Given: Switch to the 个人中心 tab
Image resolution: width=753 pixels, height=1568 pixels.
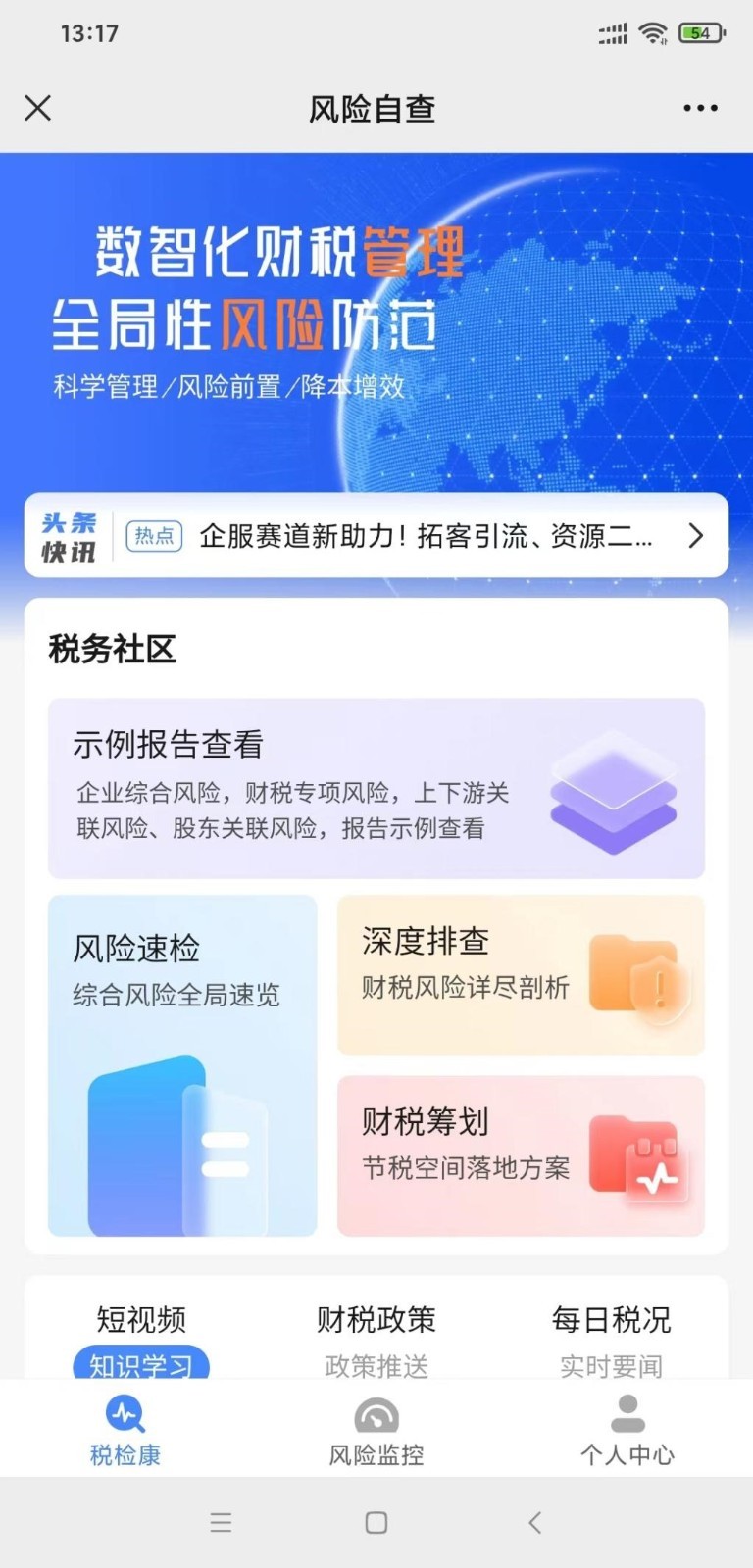Looking at the screenshot, I should pos(627,1431).
